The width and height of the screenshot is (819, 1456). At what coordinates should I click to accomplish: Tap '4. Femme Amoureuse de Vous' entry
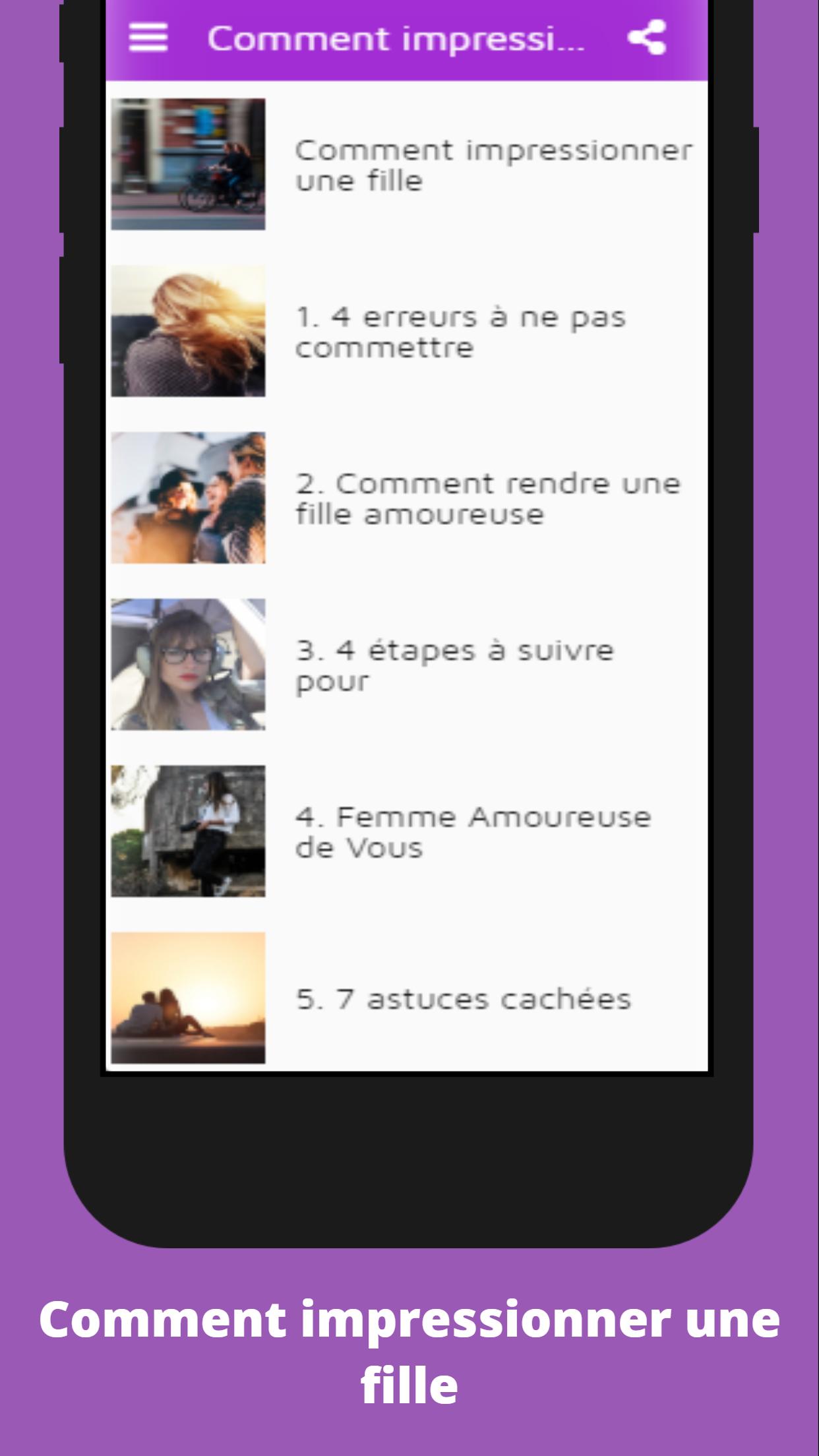[x=473, y=832]
